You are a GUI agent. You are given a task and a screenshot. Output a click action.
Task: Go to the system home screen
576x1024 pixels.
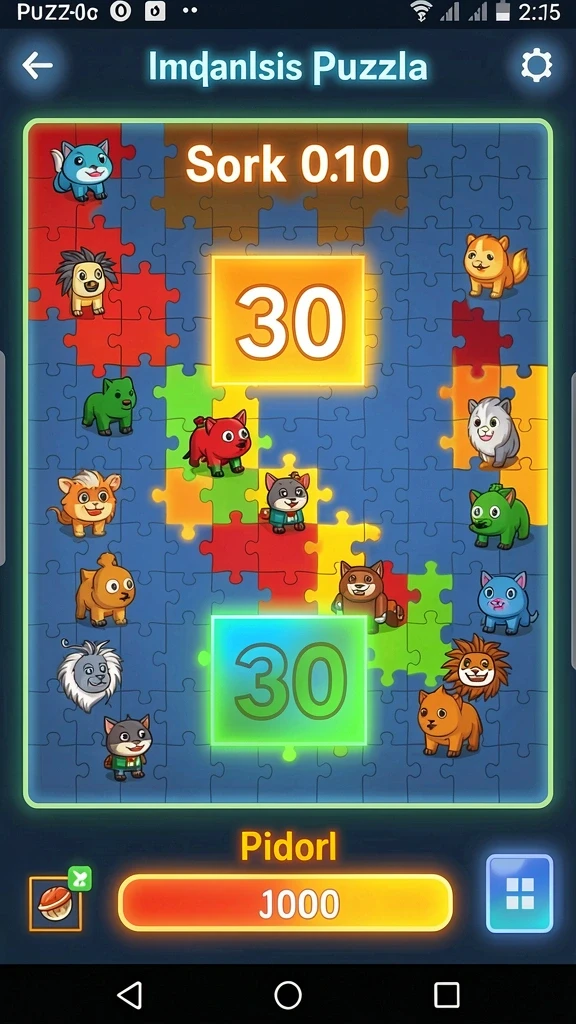point(288,995)
